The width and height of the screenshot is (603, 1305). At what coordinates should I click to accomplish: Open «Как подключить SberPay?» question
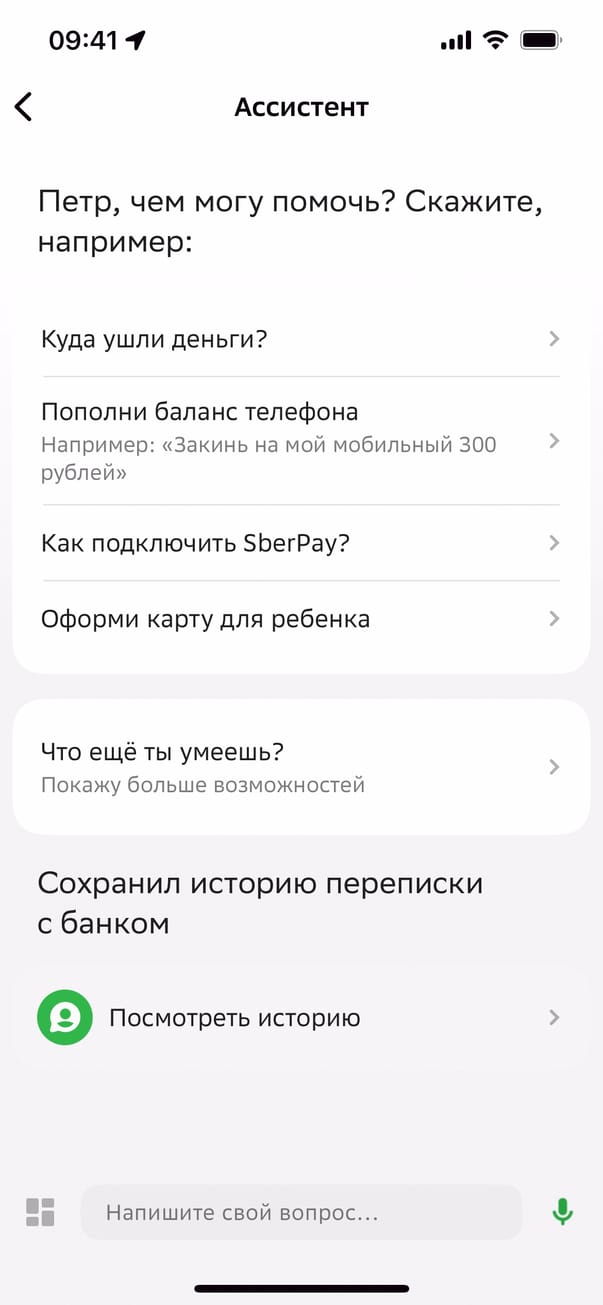click(x=300, y=543)
